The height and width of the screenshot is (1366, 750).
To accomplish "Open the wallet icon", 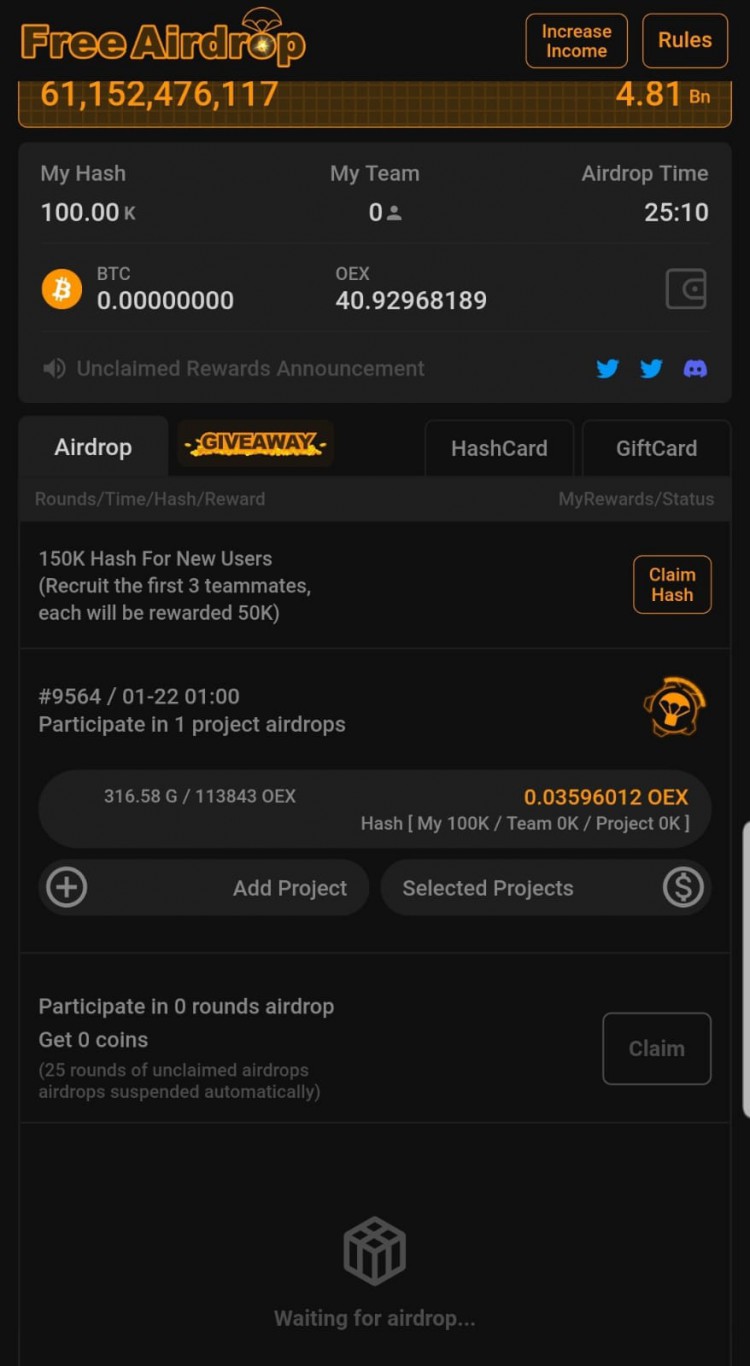I will pyautogui.click(x=686, y=290).
